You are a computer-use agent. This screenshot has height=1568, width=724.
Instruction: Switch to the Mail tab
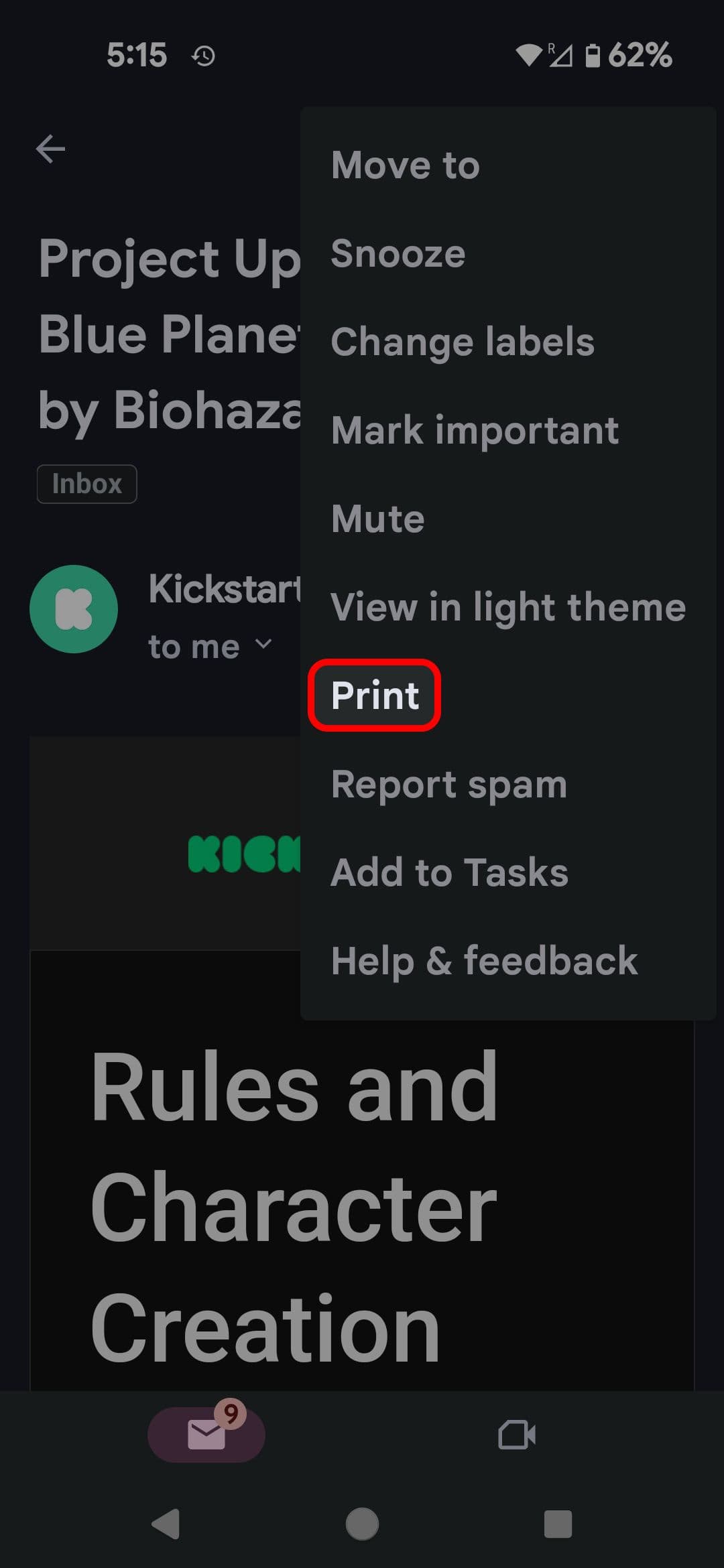[x=206, y=1434]
